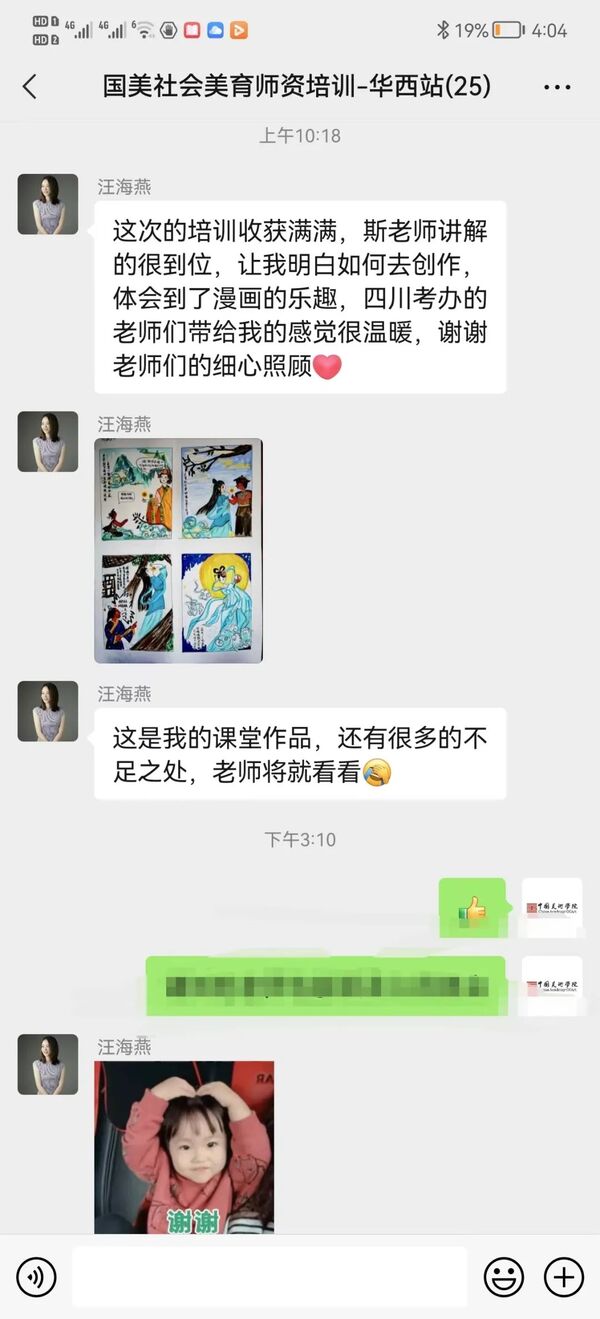Image resolution: width=600 pixels, height=1319 pixels.
Task: Open the plus attachments menu
Action: click(563, 1277)
